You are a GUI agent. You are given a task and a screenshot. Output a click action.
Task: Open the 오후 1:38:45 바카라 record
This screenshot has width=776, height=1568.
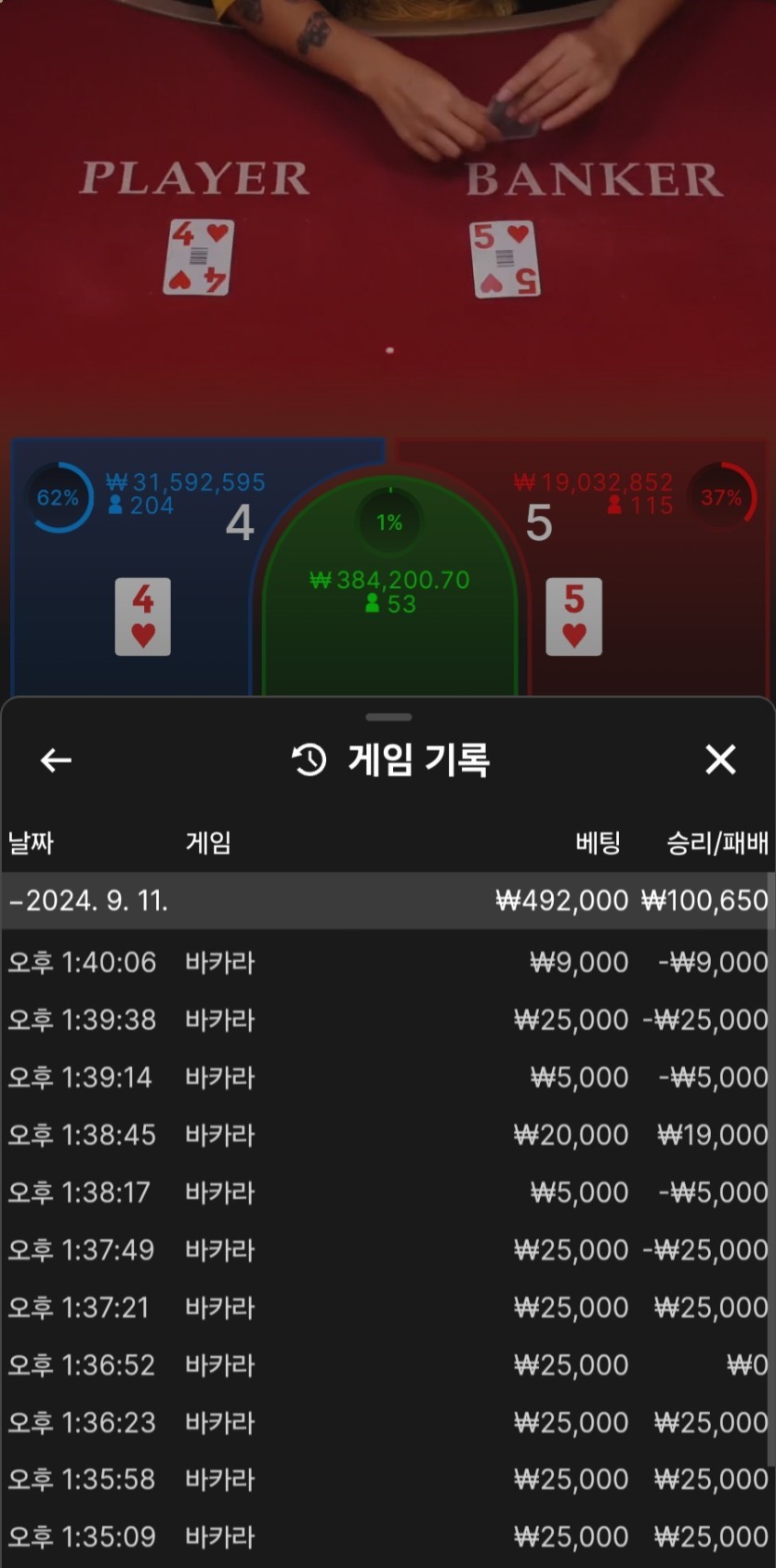tap(387, 1135)
